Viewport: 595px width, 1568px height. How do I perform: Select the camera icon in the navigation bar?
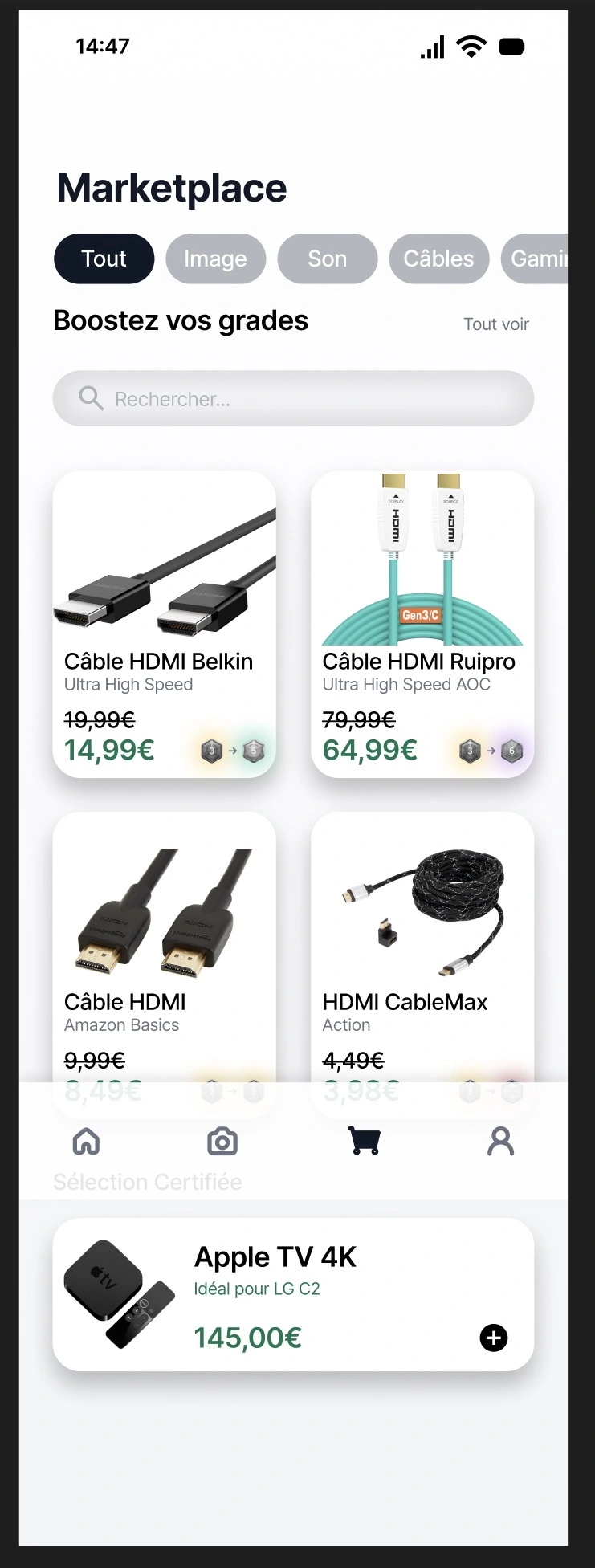tap(221, 1141)
